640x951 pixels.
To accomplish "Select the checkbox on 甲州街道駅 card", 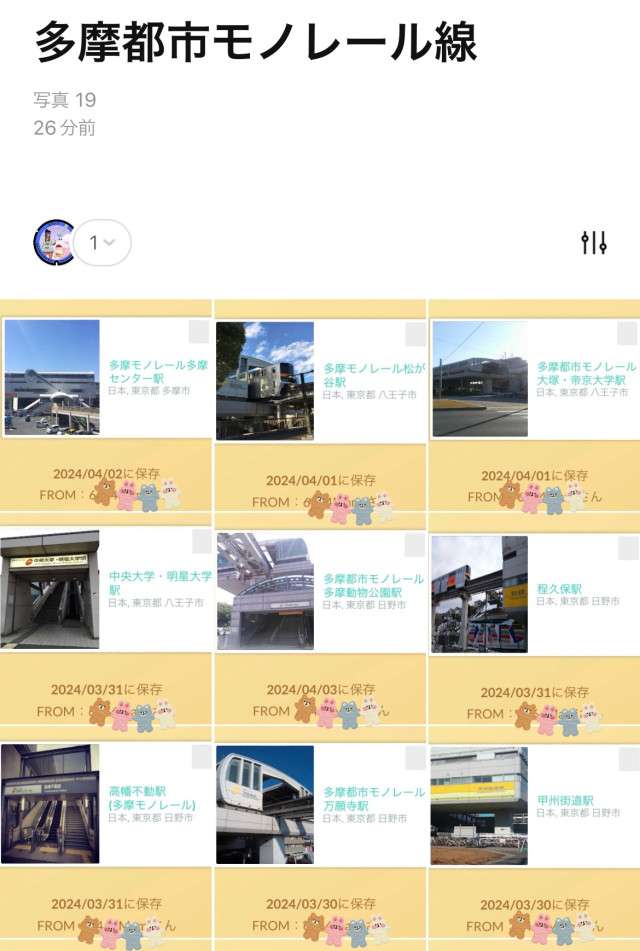I will [x=628, y=759].
